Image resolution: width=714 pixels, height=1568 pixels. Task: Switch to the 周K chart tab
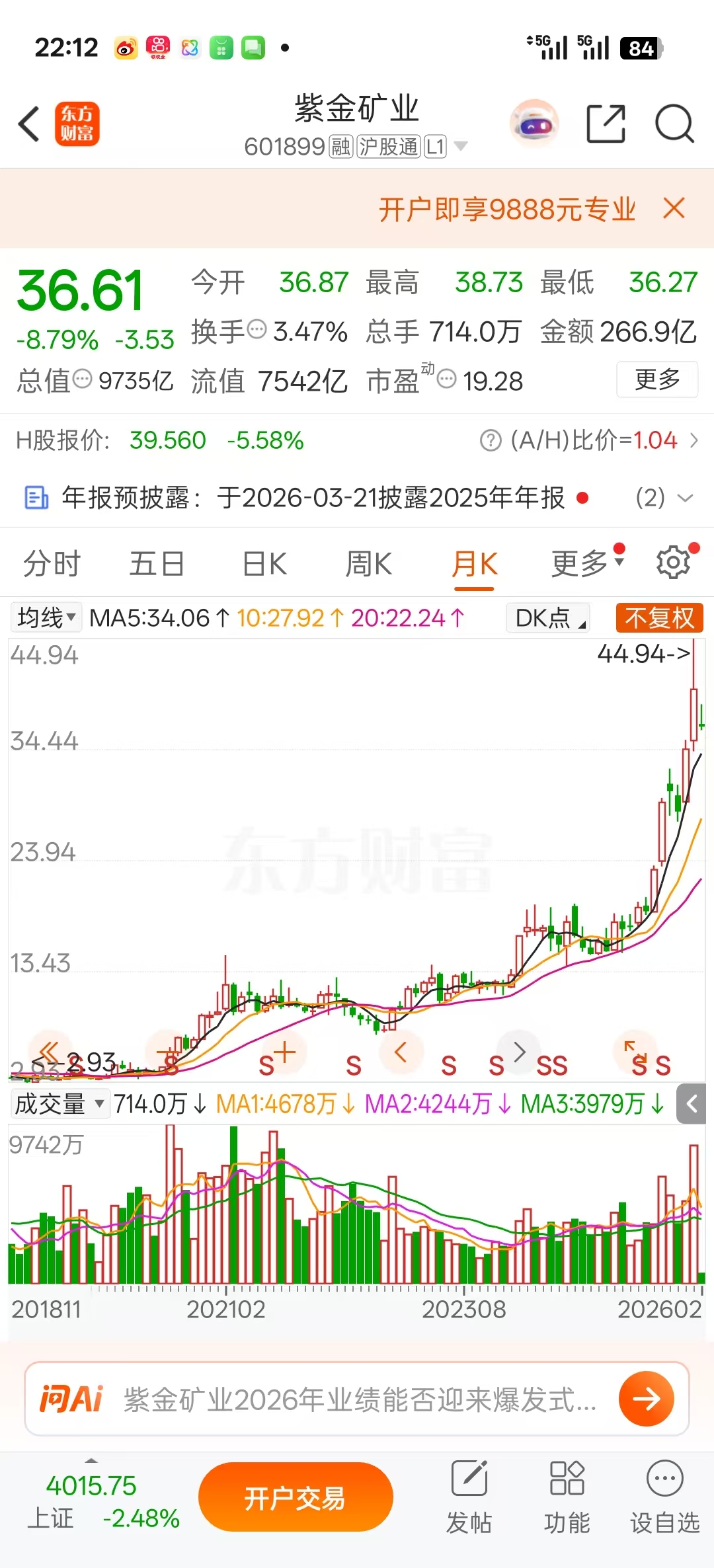pos(368,565)
